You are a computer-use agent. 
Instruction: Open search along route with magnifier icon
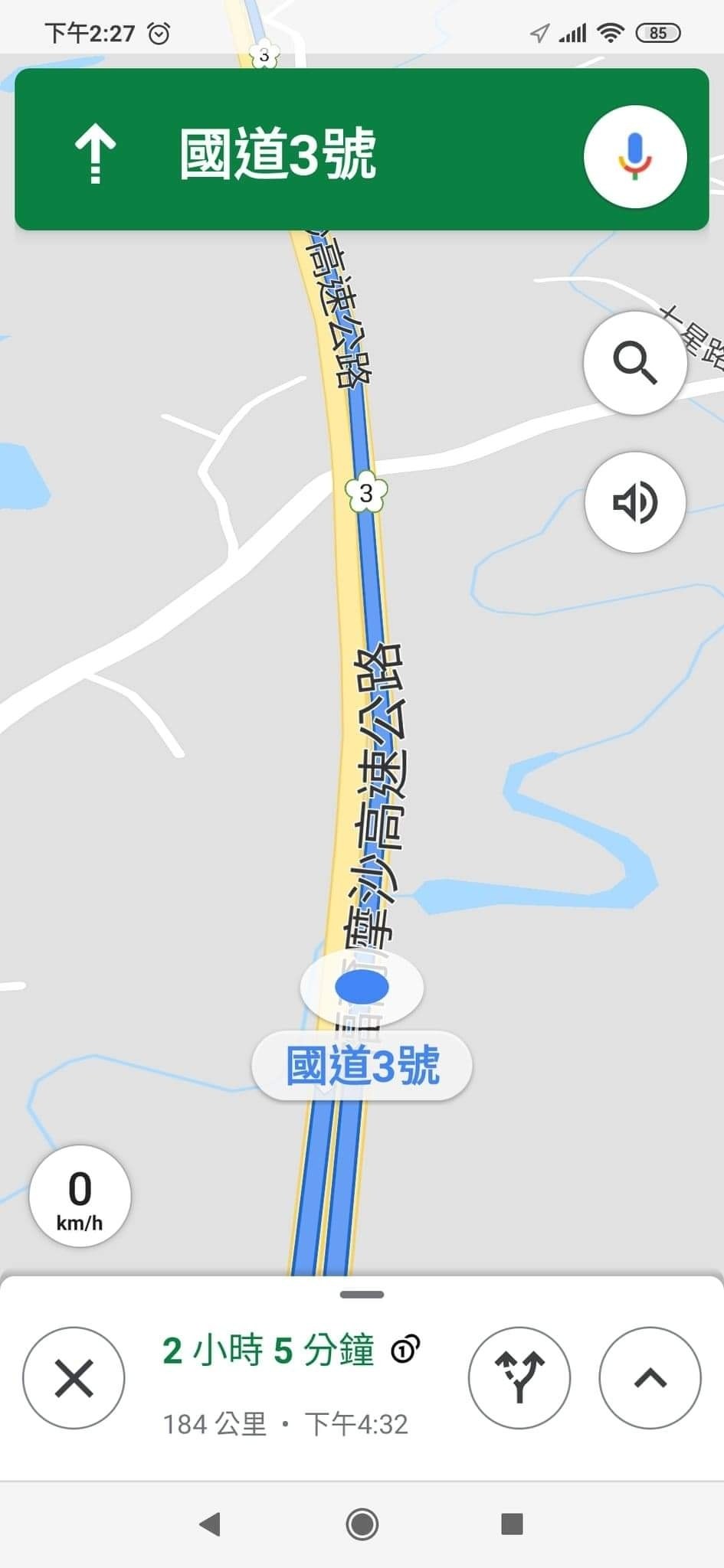point(634,362)
